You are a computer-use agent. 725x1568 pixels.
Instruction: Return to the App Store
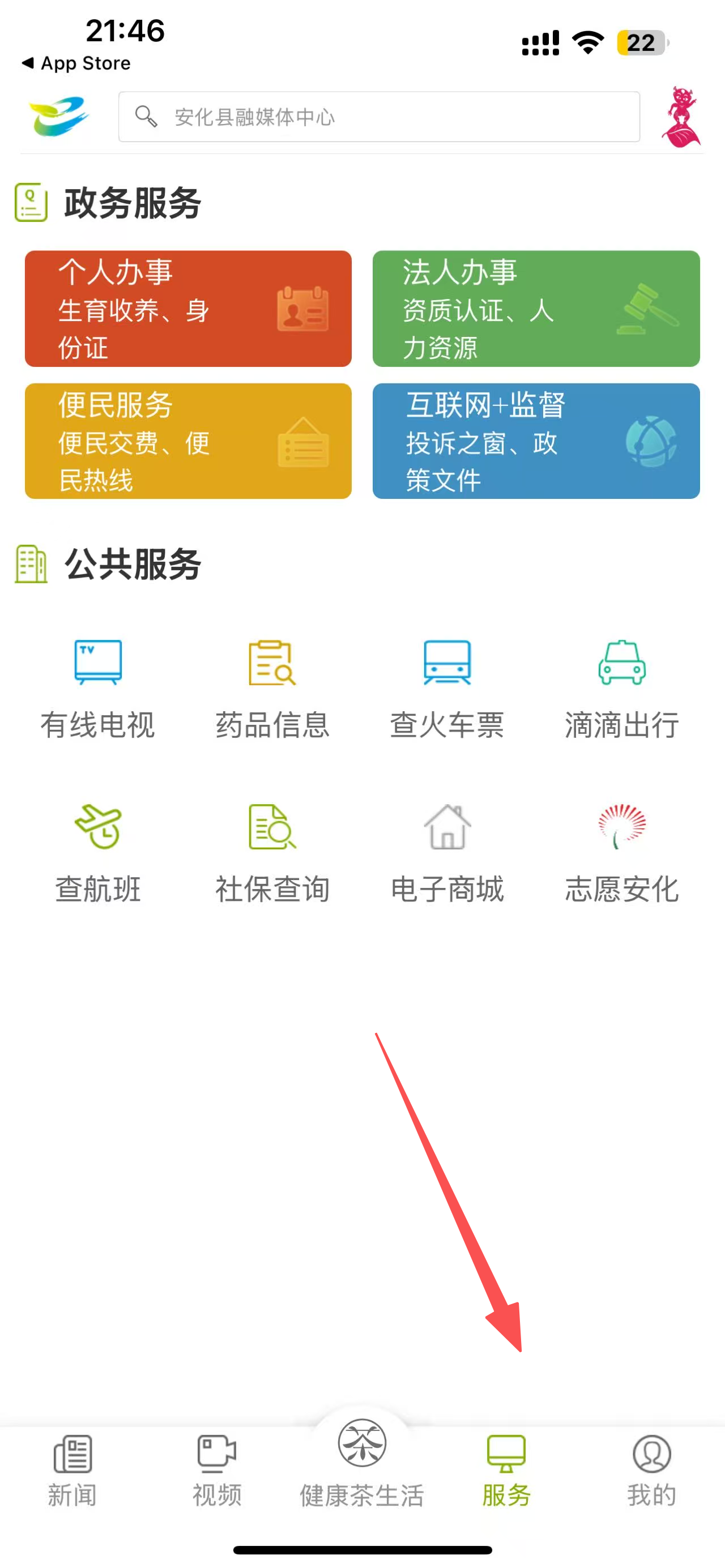[76, 63]
